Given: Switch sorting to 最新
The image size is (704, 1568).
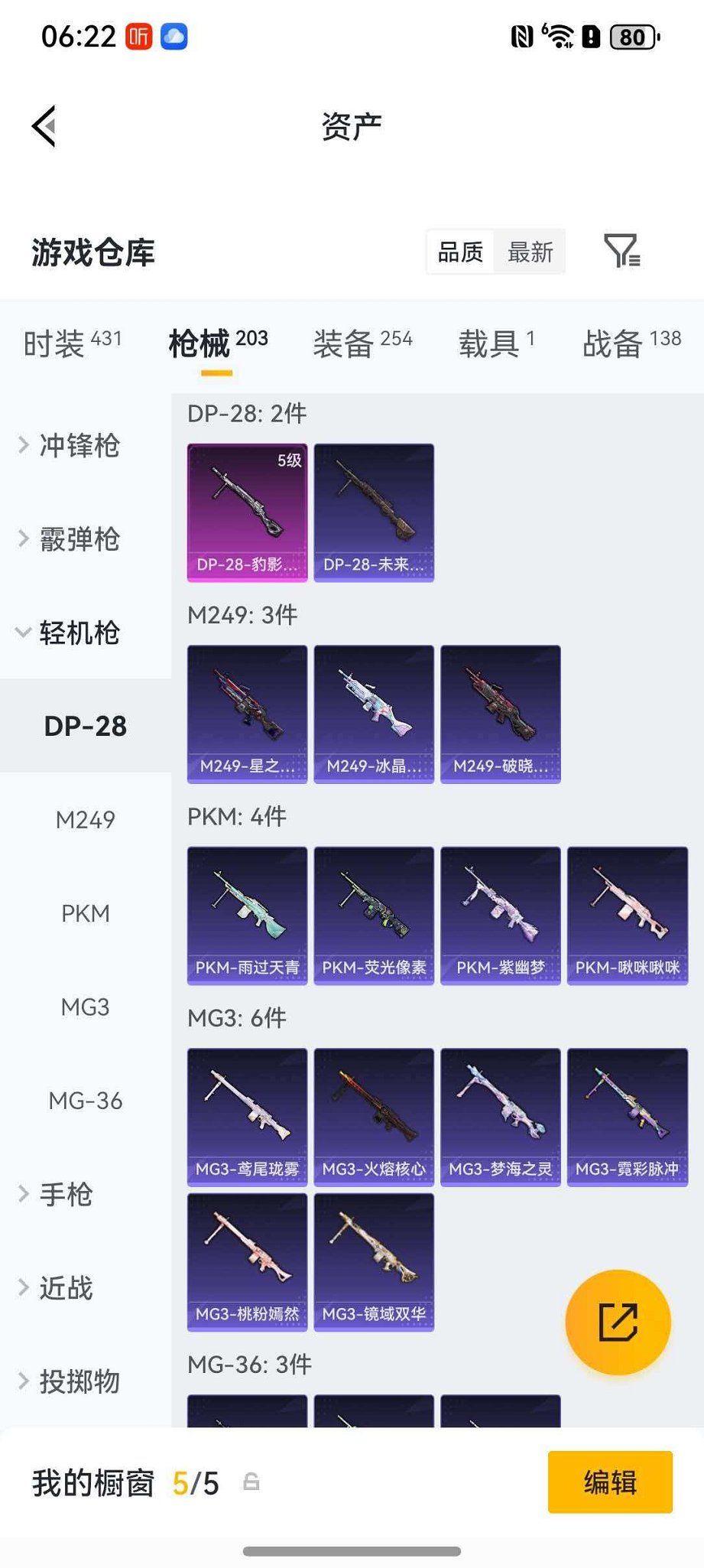Looking at the screenshot, I should 530,252.
